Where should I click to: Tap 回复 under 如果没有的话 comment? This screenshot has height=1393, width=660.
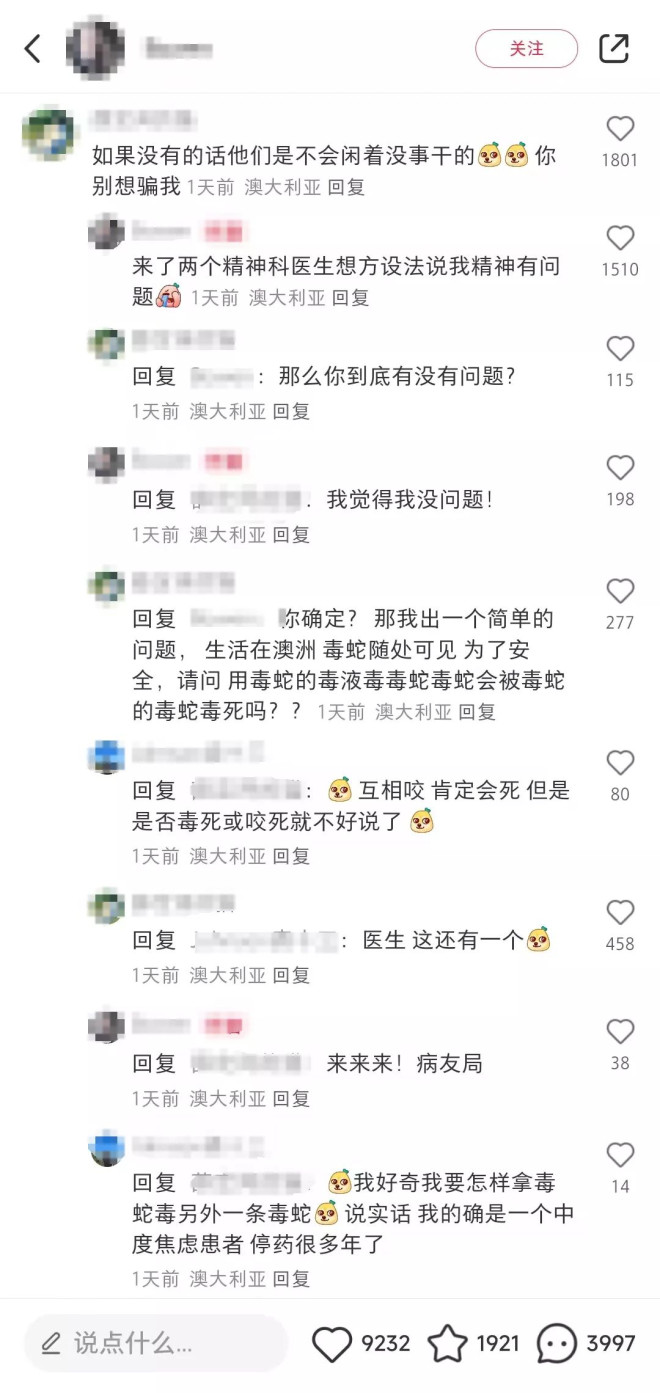347,187
